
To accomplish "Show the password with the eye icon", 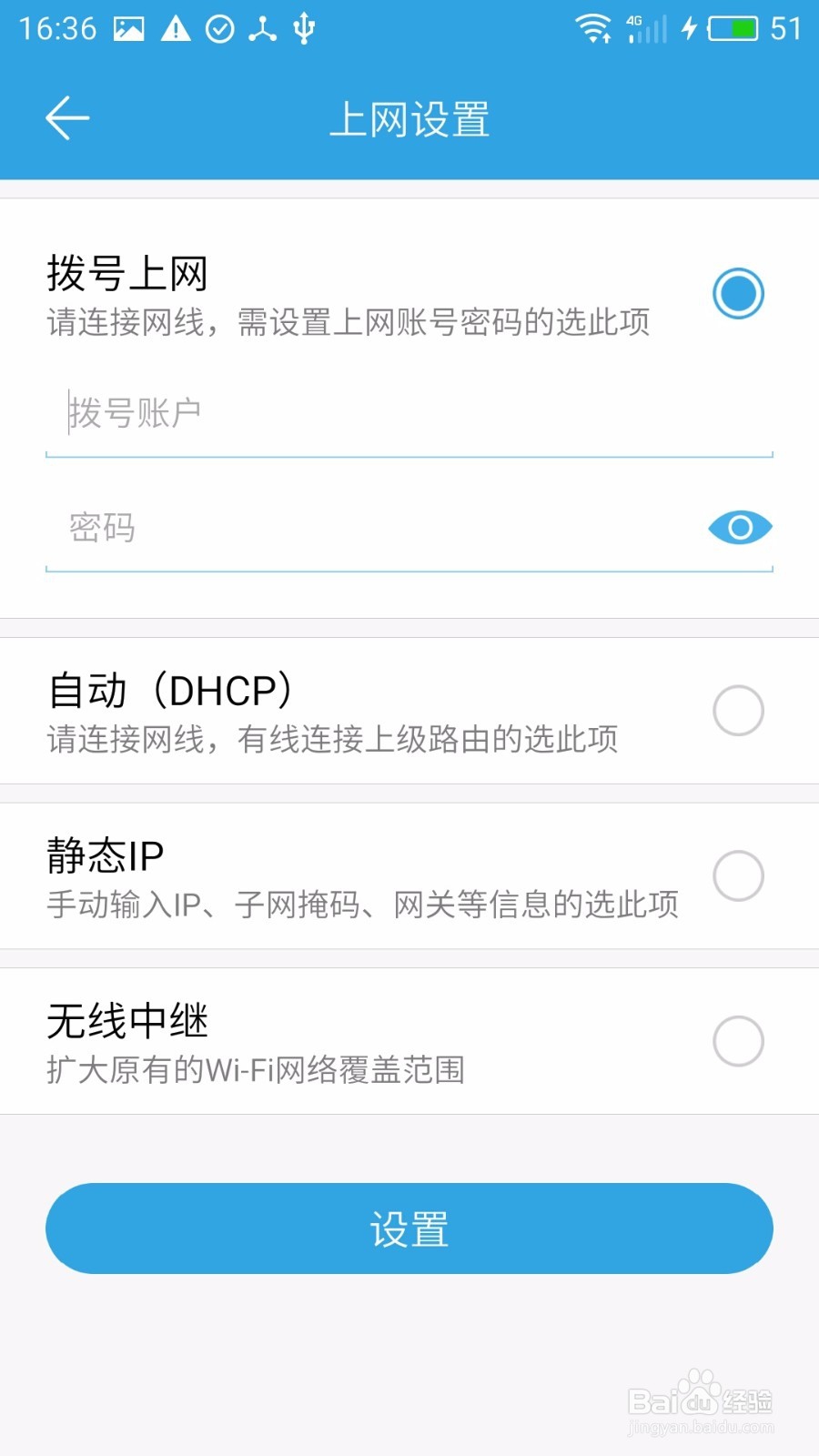I will [739, 528].
